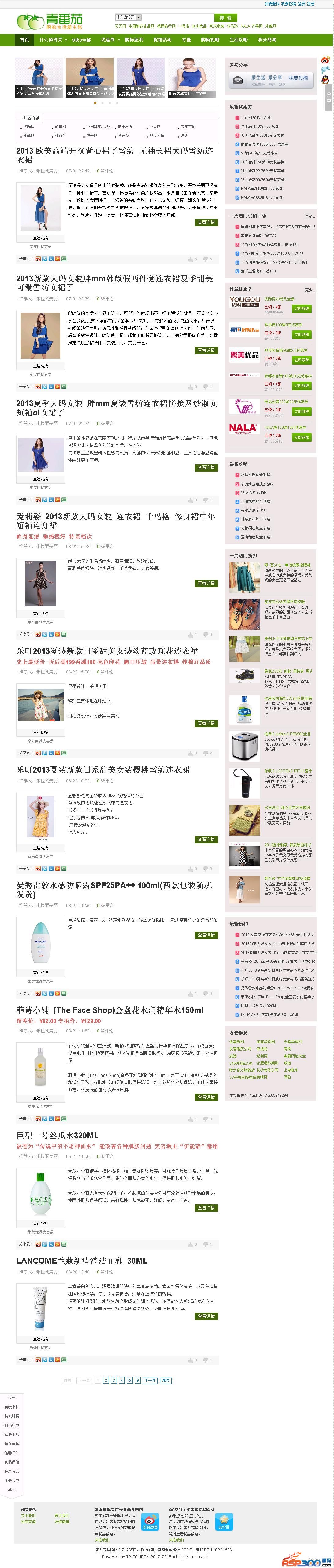Go to the 首页 home tab

tap(24, 39)
